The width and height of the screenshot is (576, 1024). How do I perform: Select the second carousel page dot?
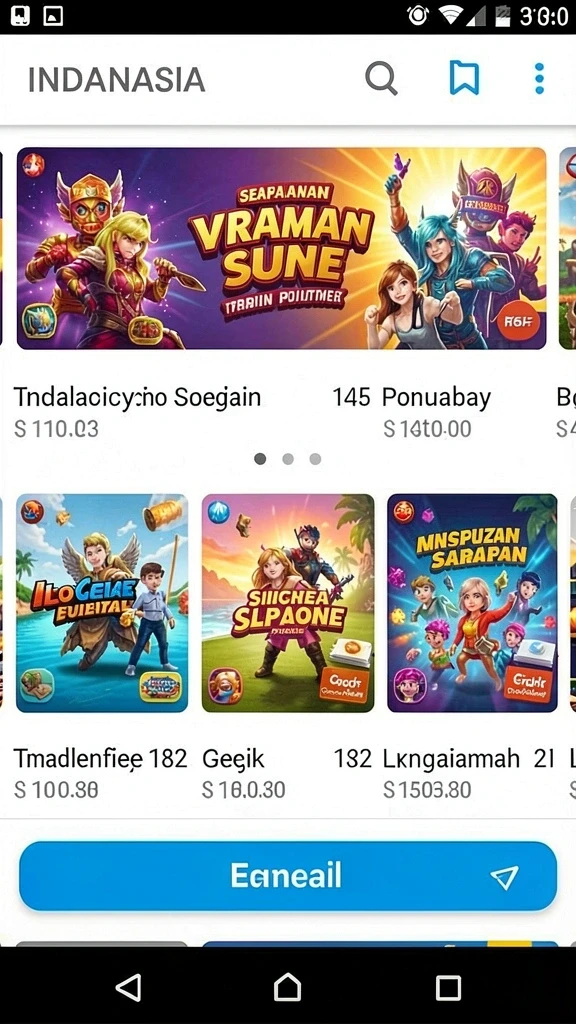point(288,459)
